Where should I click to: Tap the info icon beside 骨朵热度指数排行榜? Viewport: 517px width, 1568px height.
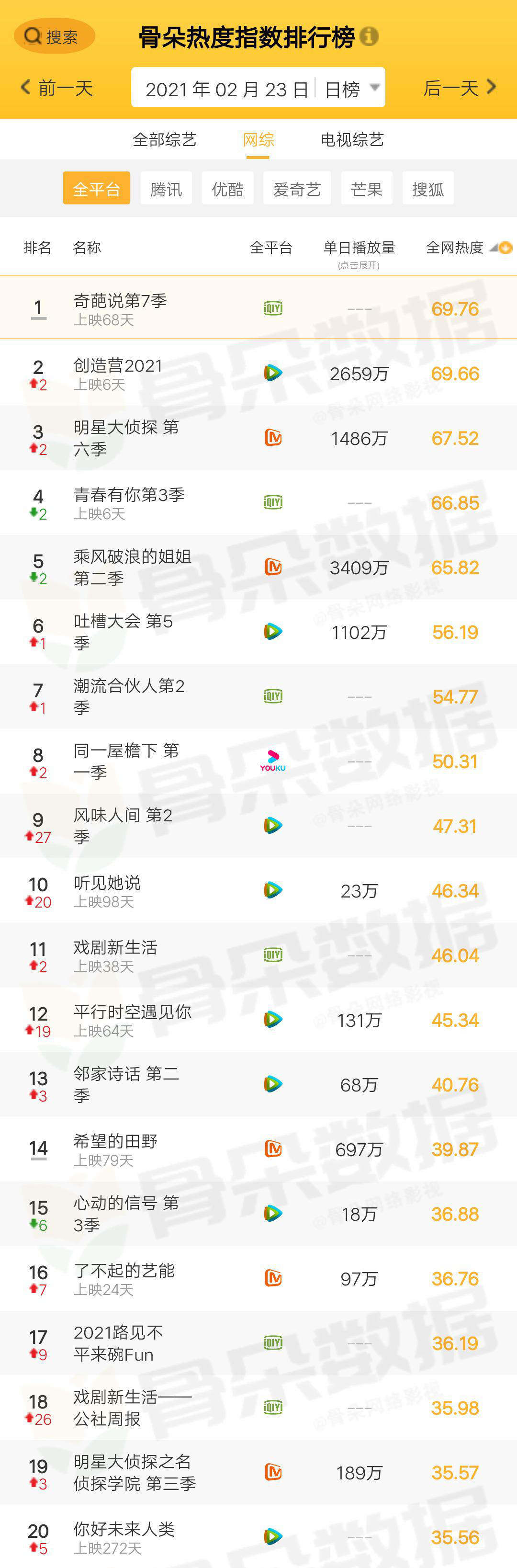369,36
